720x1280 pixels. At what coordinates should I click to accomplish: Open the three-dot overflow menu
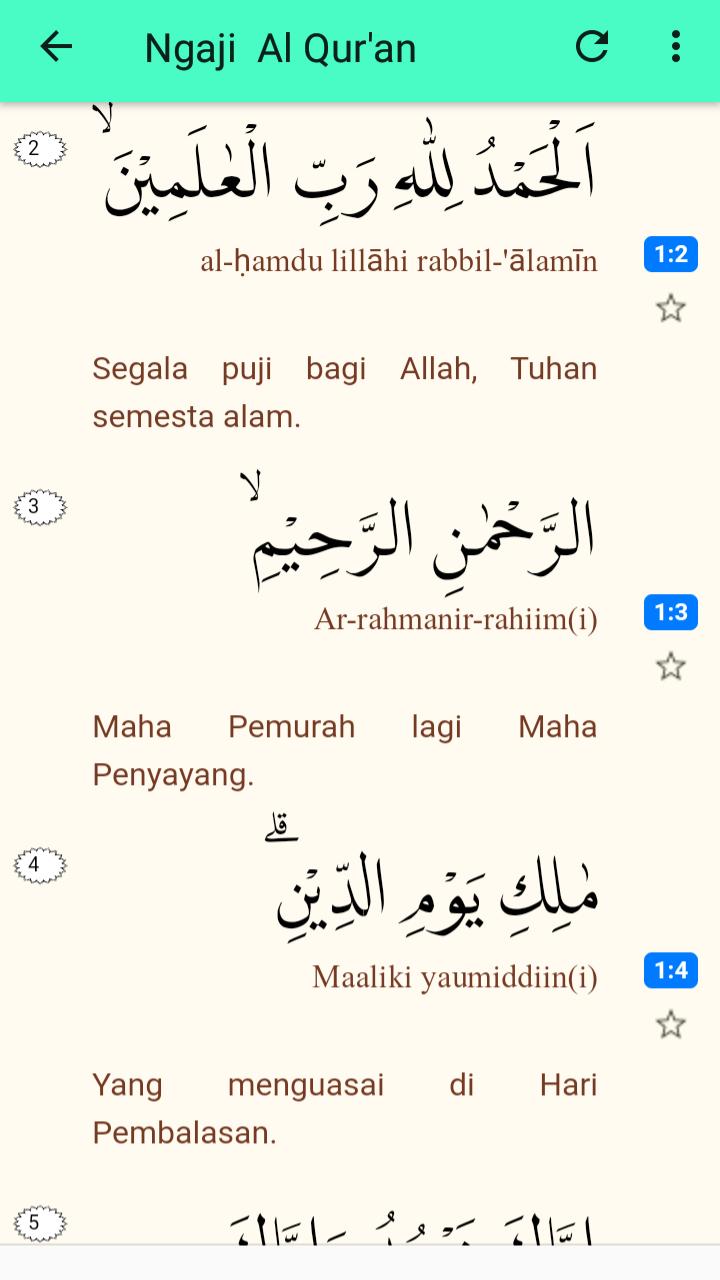point(676,47)
